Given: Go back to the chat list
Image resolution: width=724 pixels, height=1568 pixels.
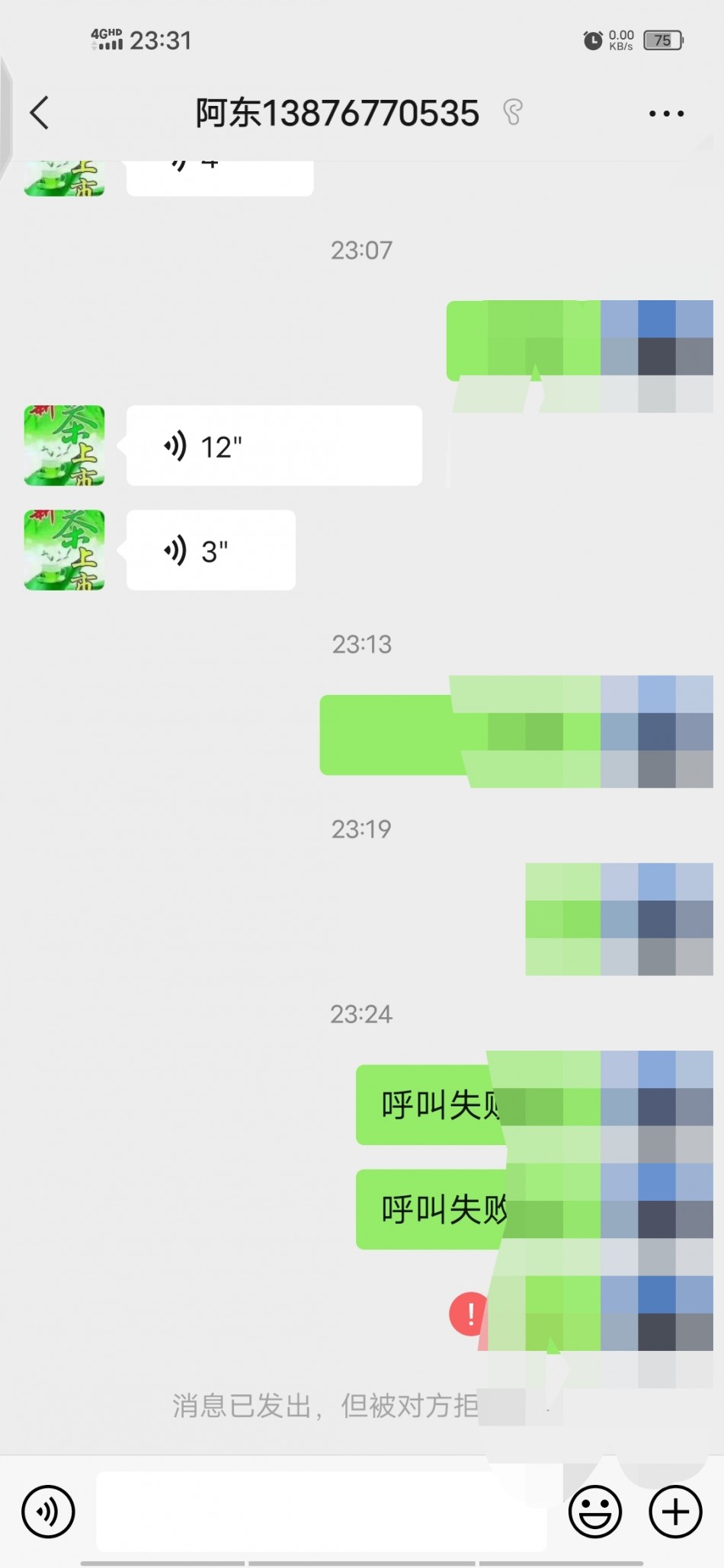Looking at the screenshot, I should pyautogui.click(x=40, y=113).
